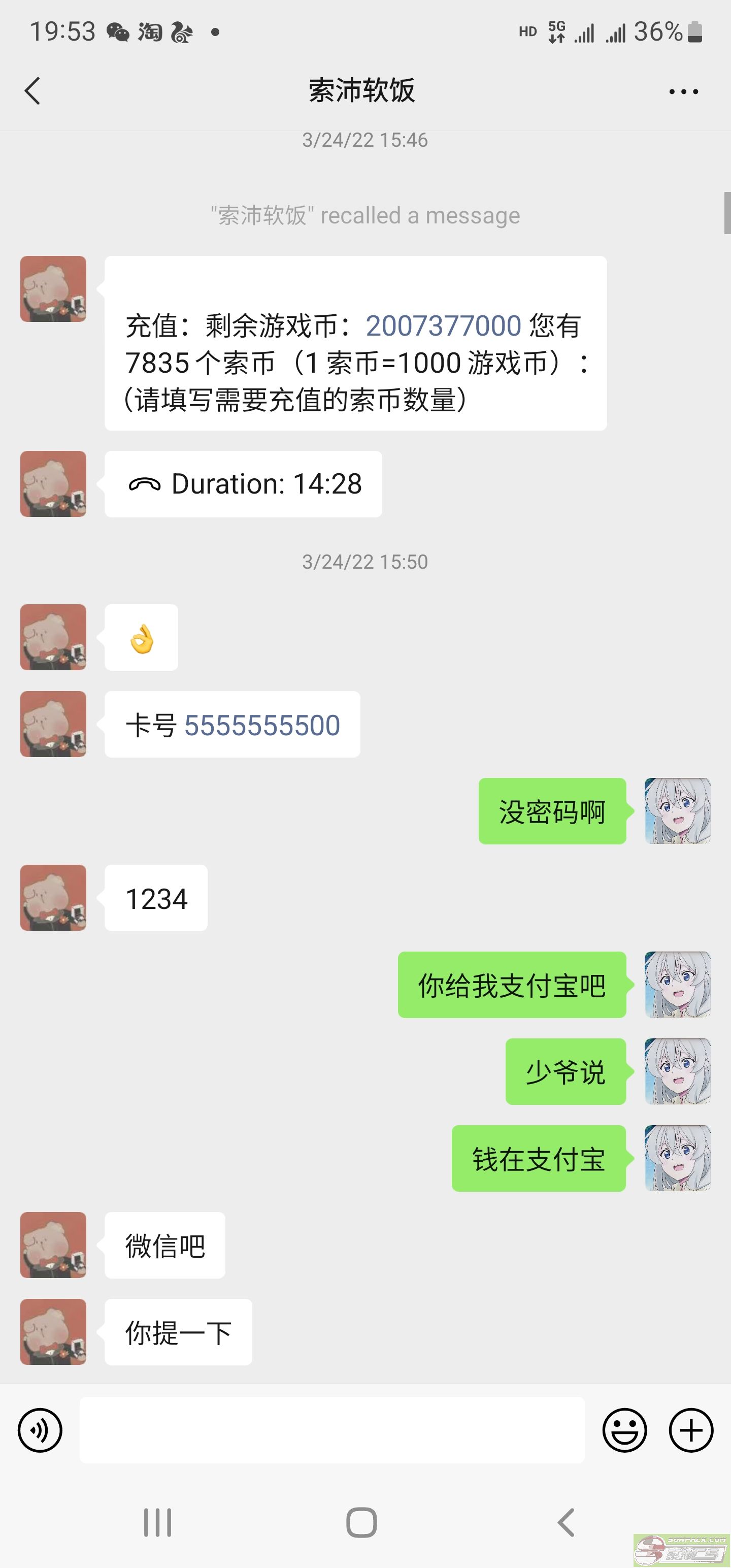731x1568 pixels.
Task: Tap the message text field
Action: point(331,1430)
